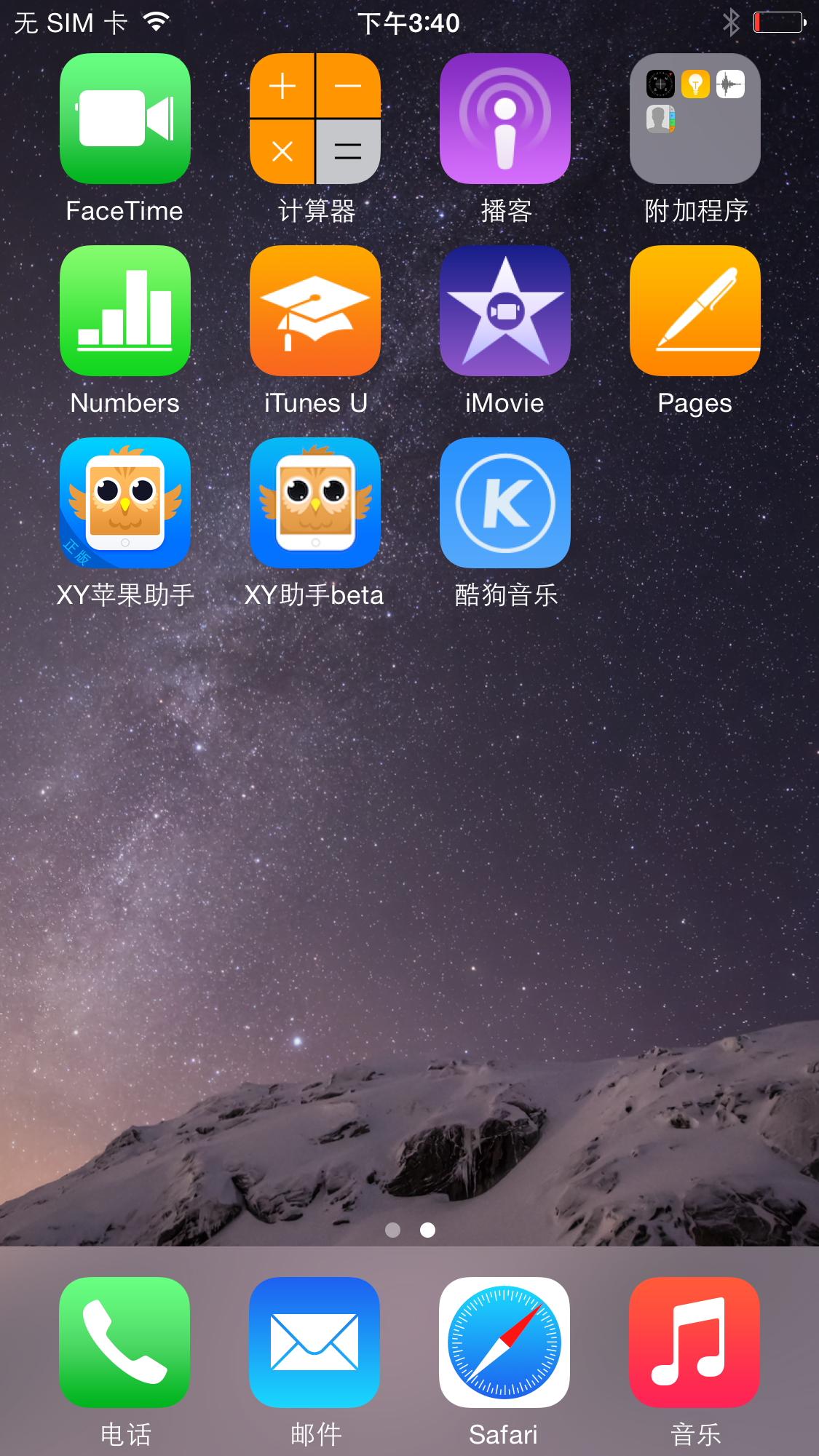Launch the Numbers app
The height and width of the screenshot is (1456, 819).
[125, 311]
